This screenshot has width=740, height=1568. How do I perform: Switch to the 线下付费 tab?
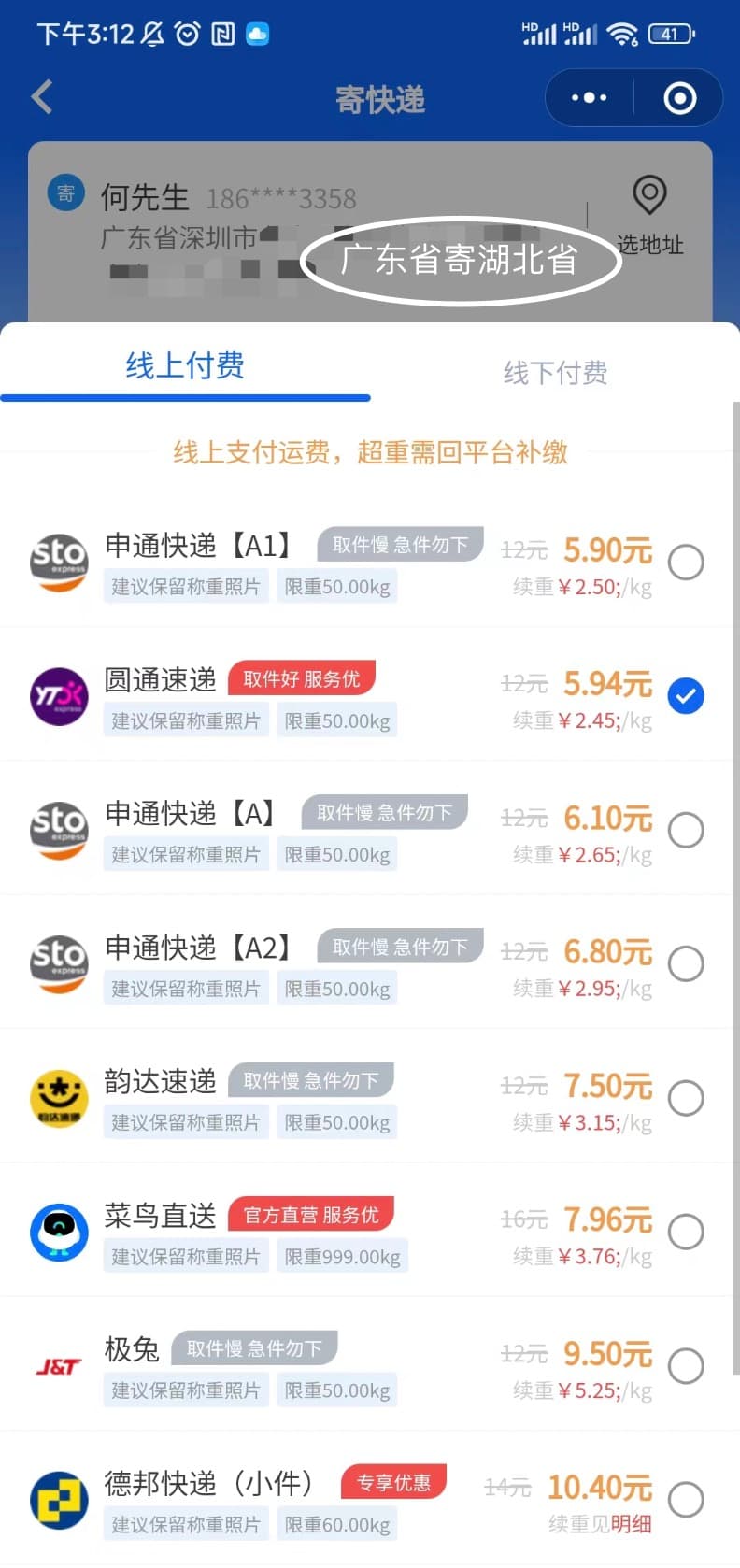(x=555, y=372)
